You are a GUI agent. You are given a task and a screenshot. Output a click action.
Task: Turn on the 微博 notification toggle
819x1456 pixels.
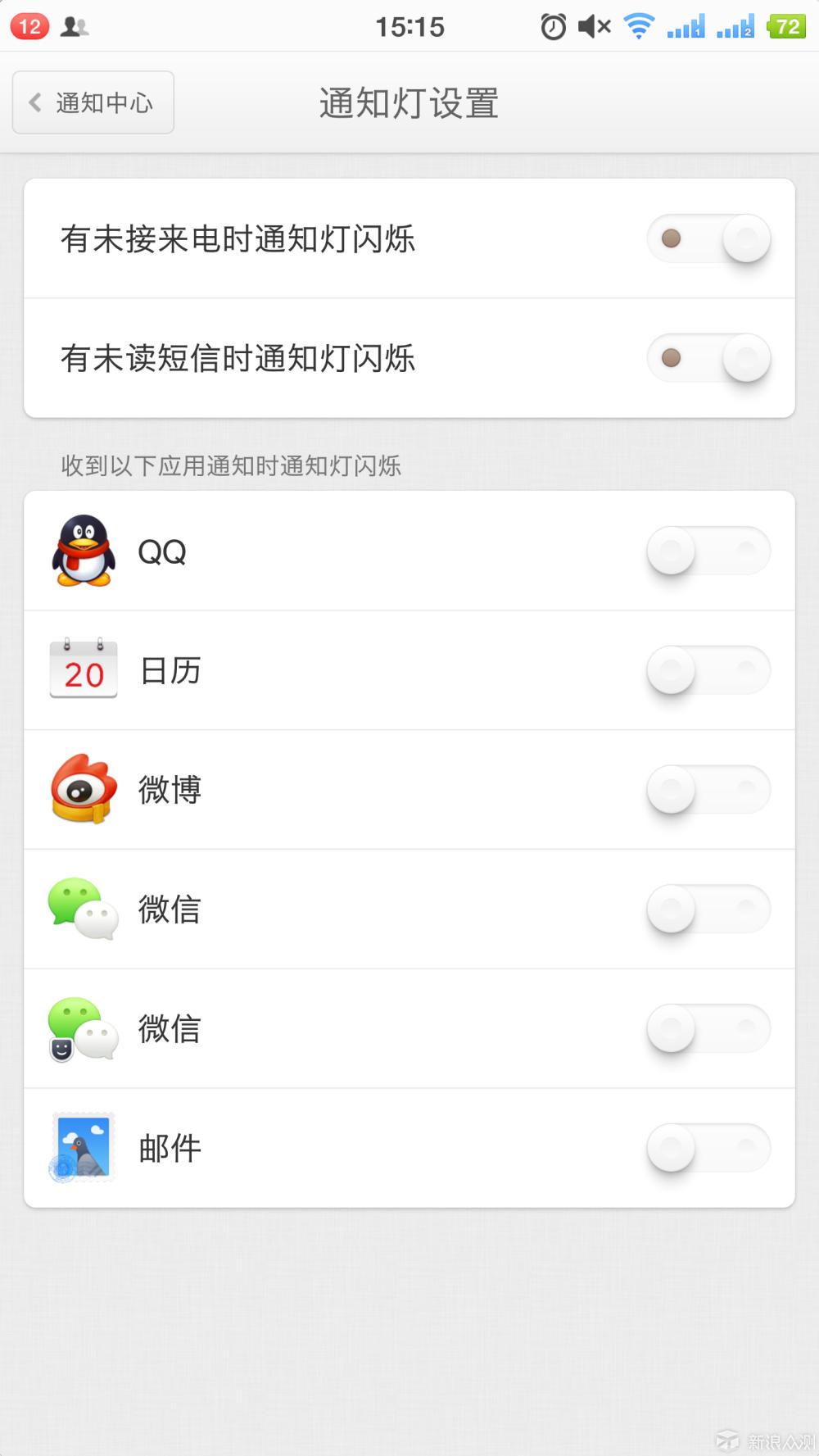(709, 789)
